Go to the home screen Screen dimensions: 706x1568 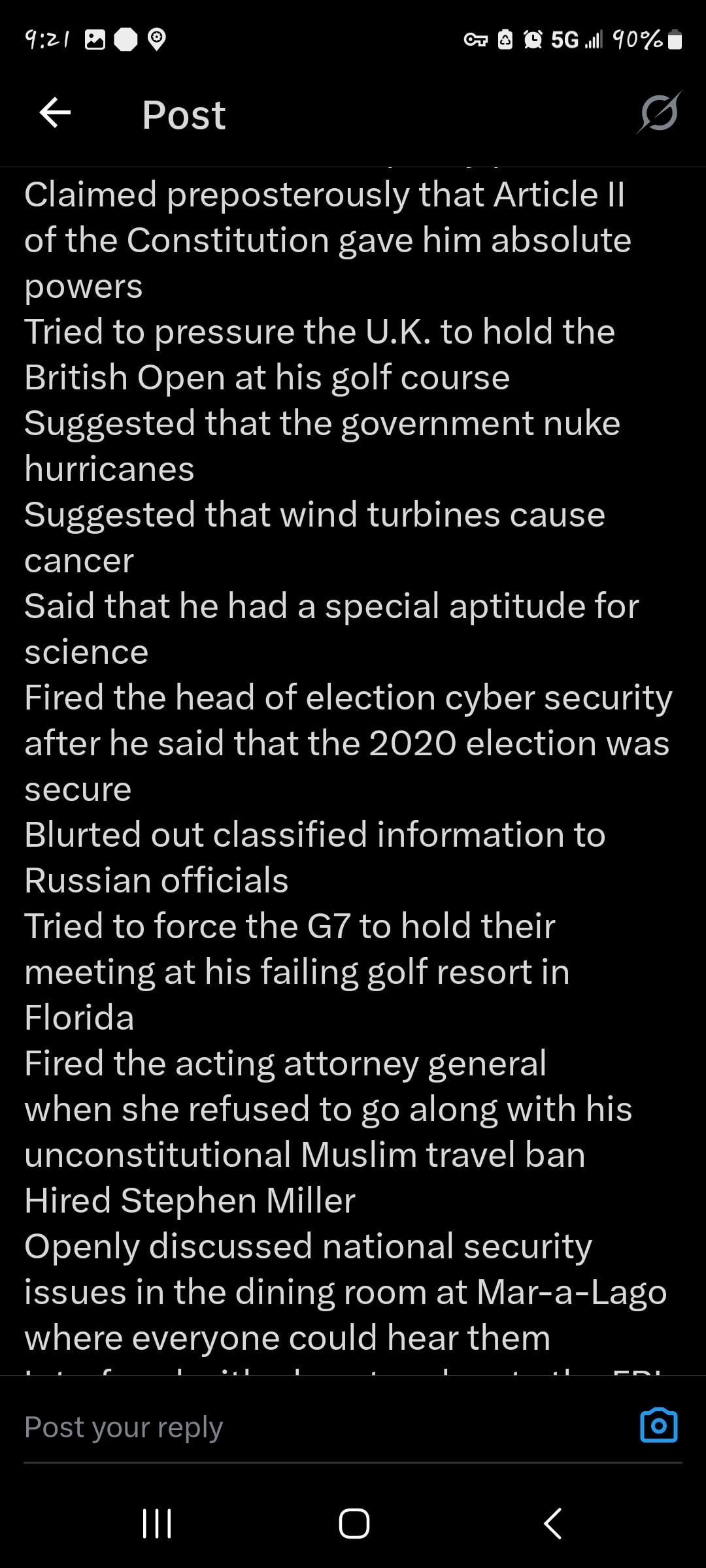354,1524
